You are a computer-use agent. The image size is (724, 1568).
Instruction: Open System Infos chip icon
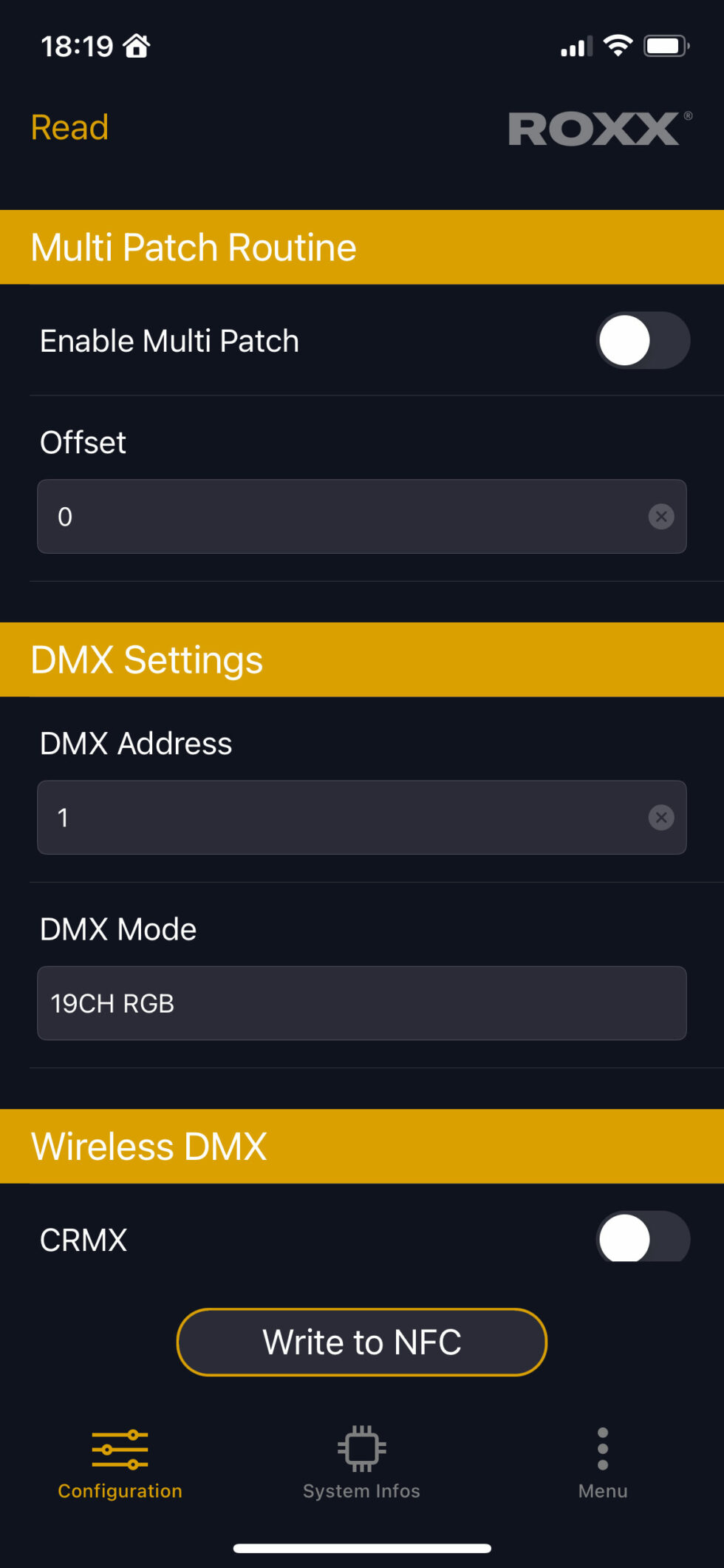(361, 1447)
